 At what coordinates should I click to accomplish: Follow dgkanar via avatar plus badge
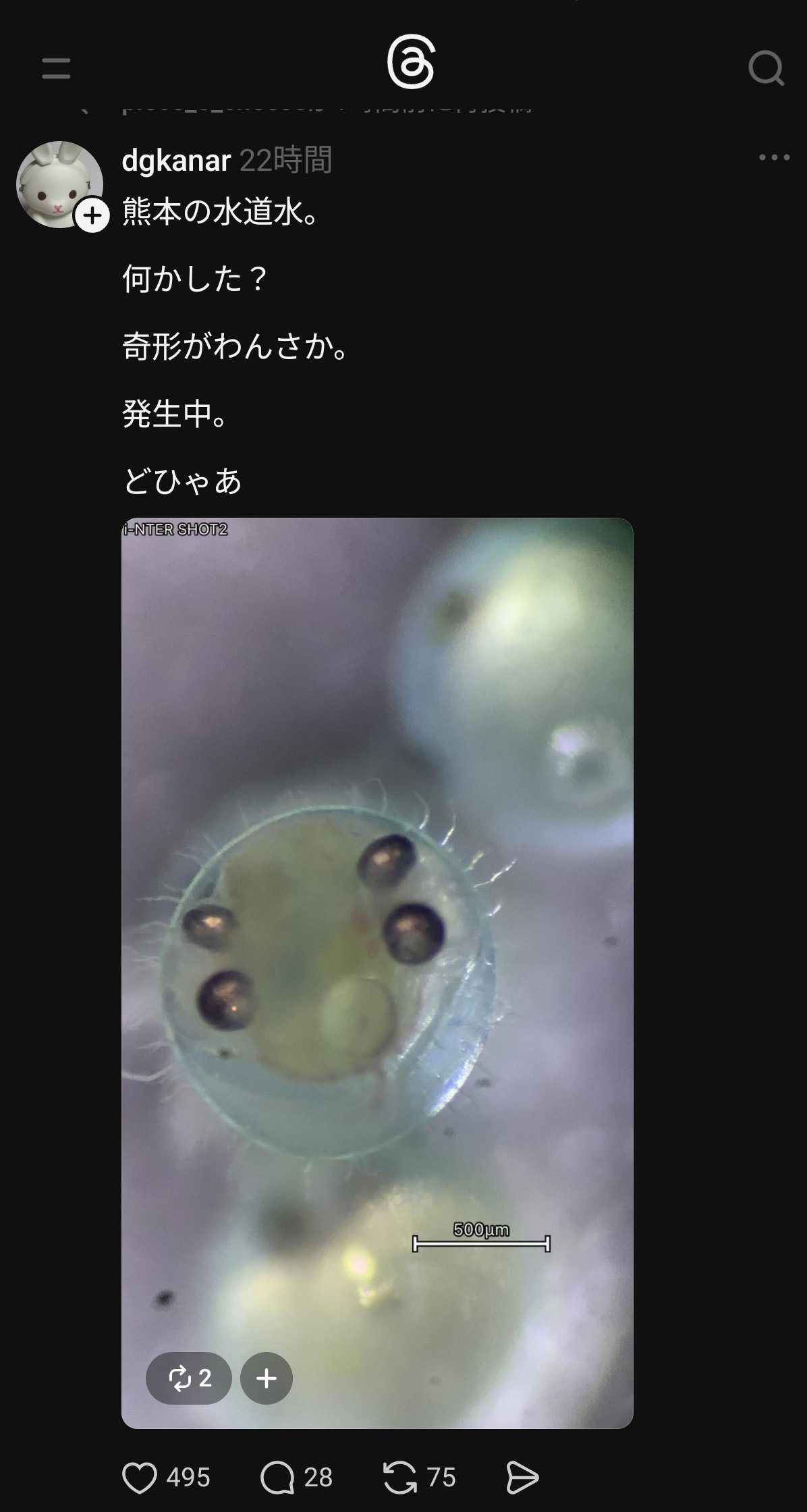coord(92,216)
